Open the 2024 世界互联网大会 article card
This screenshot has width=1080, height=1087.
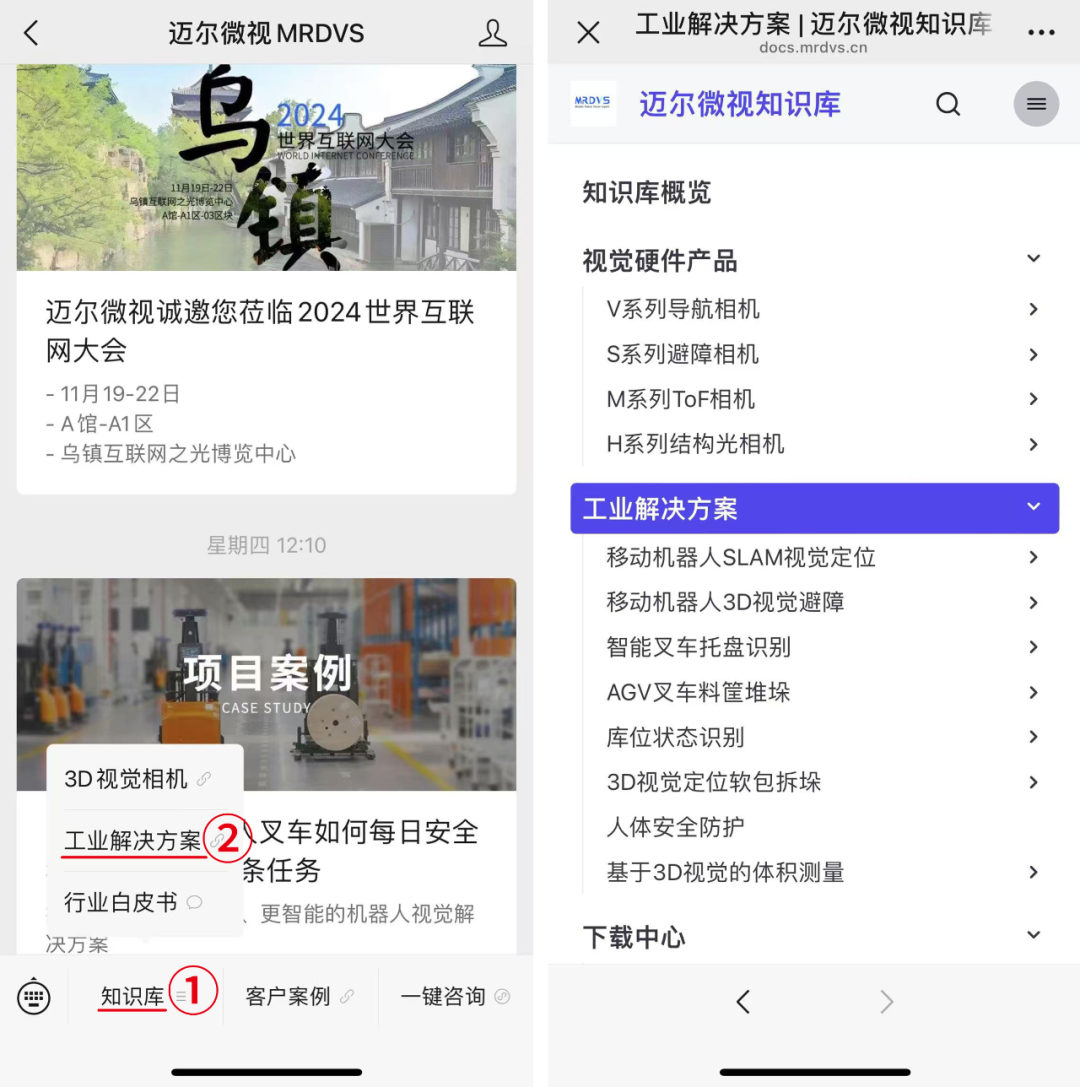(266, 330)
